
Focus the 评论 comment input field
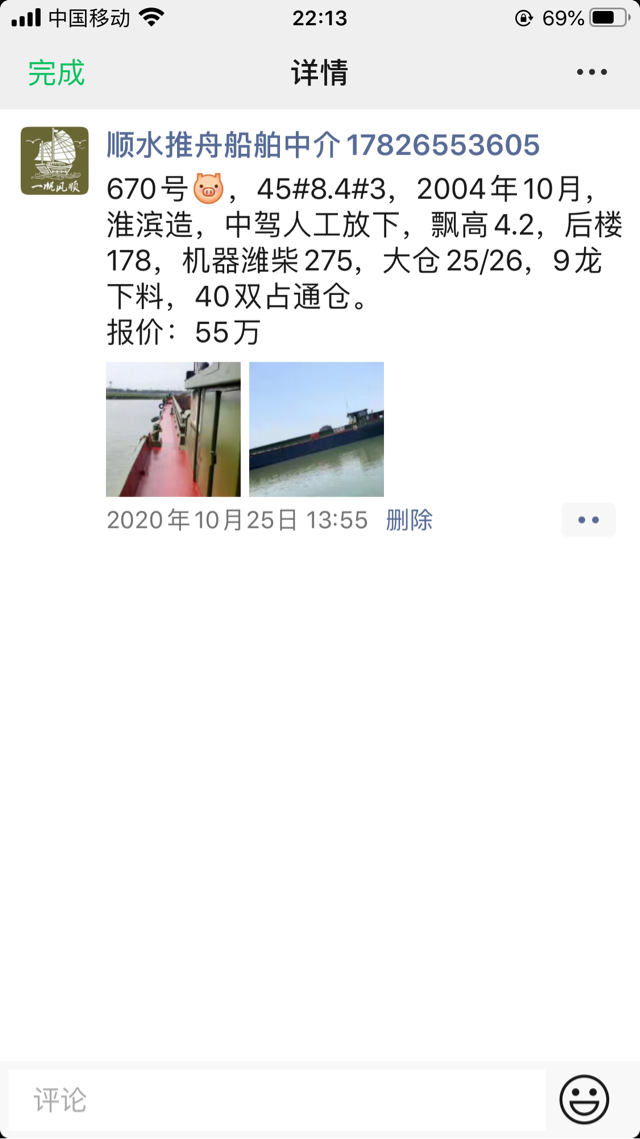tap(276, 1100)
